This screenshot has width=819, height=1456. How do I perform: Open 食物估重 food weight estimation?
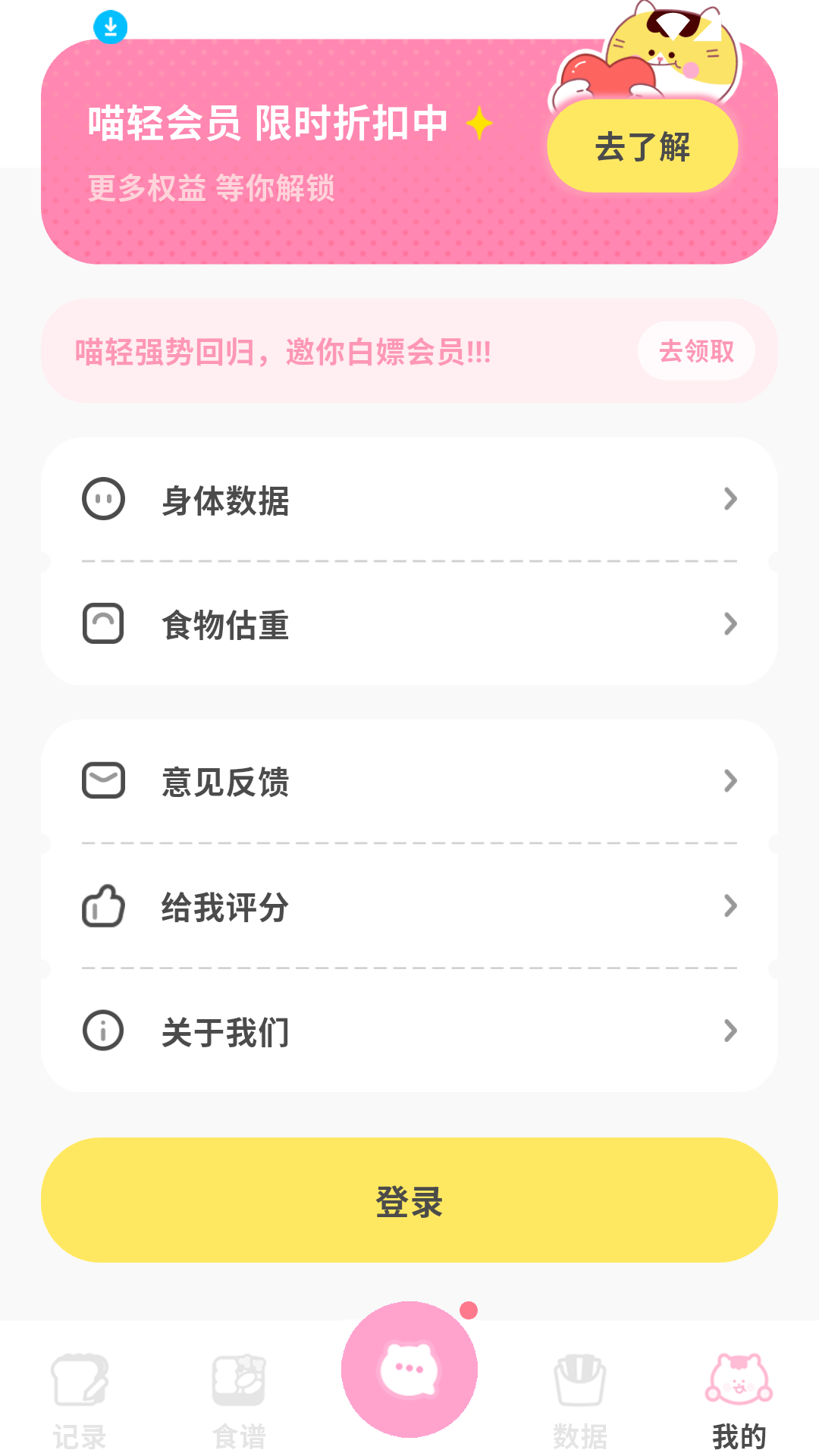[409, 624]
